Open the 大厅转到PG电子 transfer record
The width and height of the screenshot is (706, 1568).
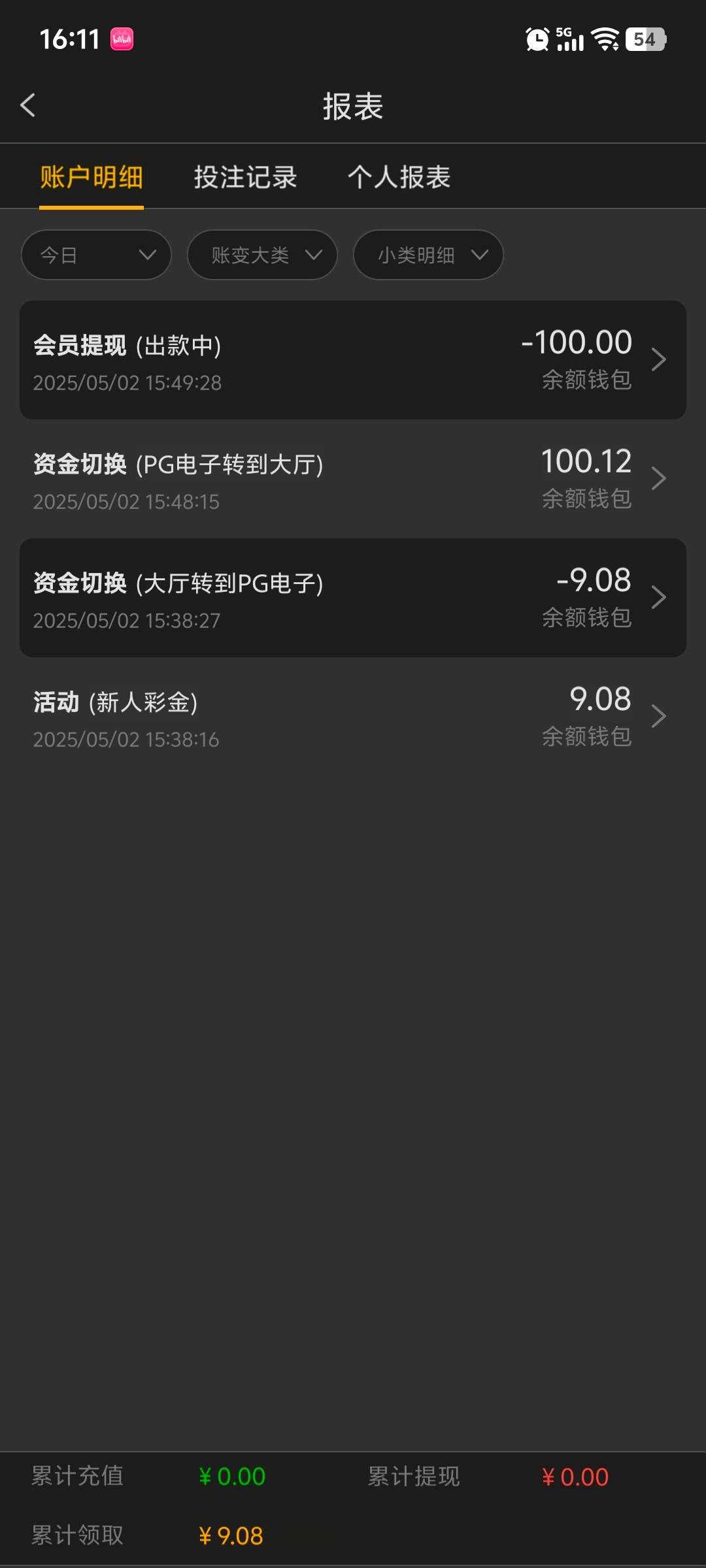tap(353, 598)
